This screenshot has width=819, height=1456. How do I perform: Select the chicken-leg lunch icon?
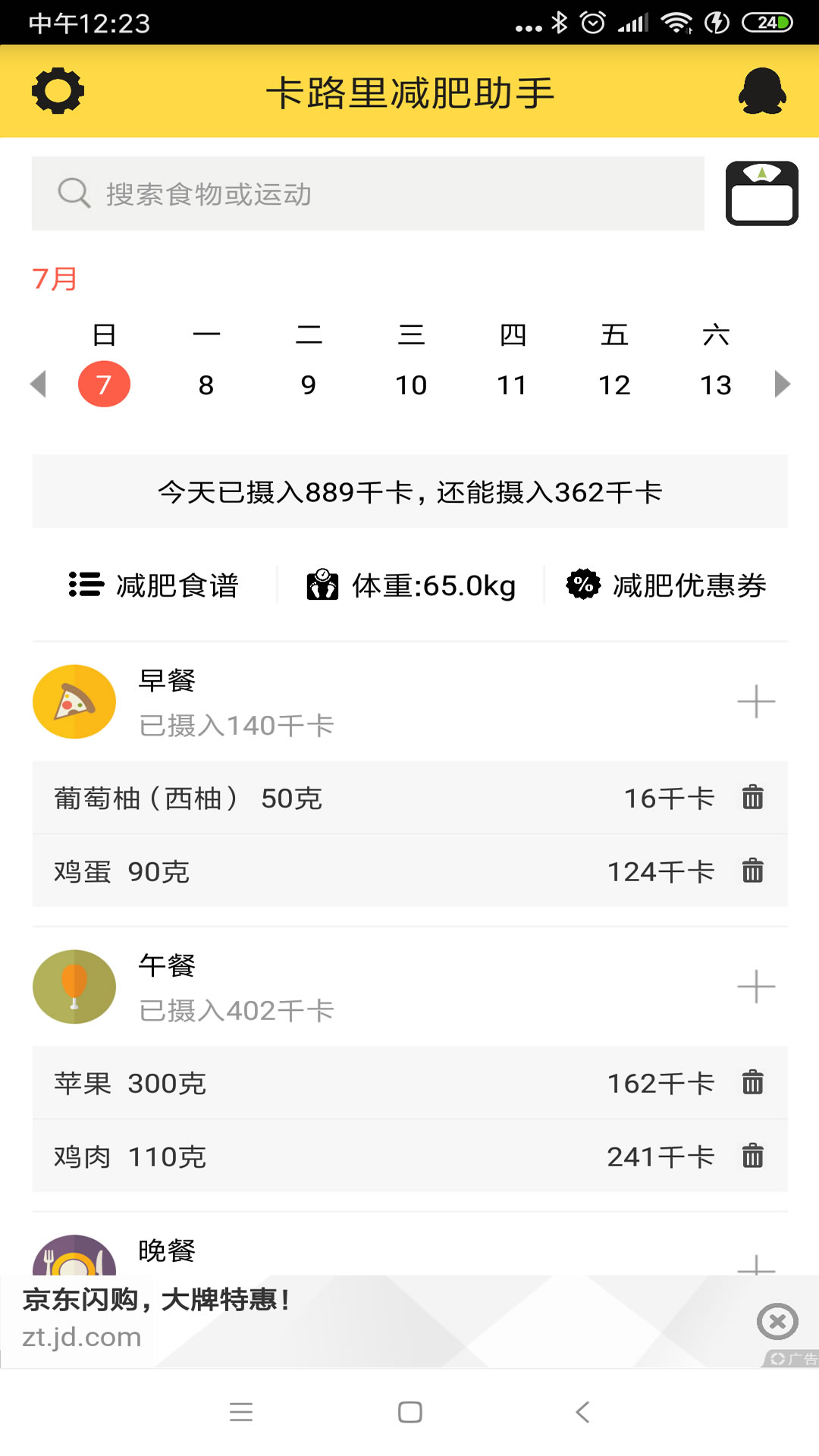click(74, 987)
